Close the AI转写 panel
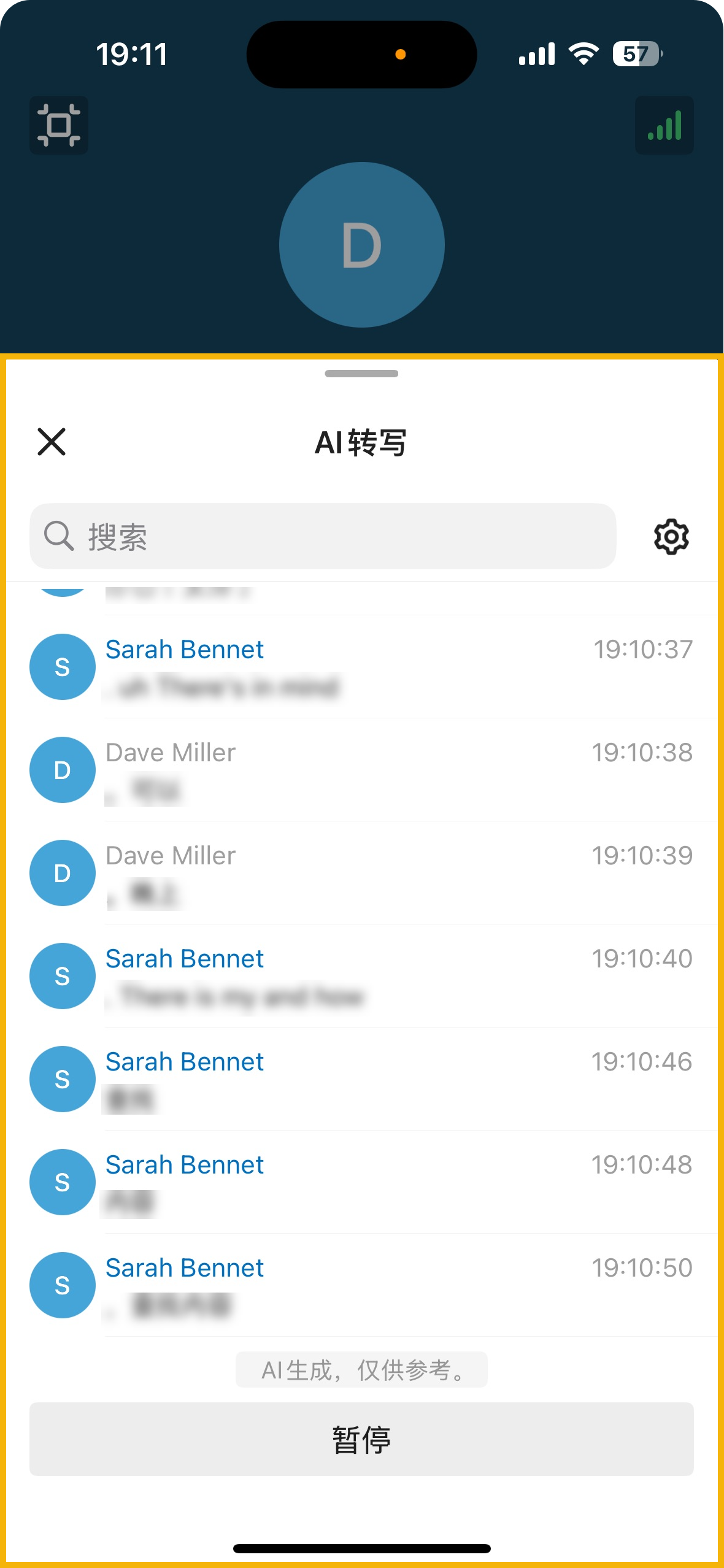The height and width of the screenshot is (1568, 724). point(52,442)
